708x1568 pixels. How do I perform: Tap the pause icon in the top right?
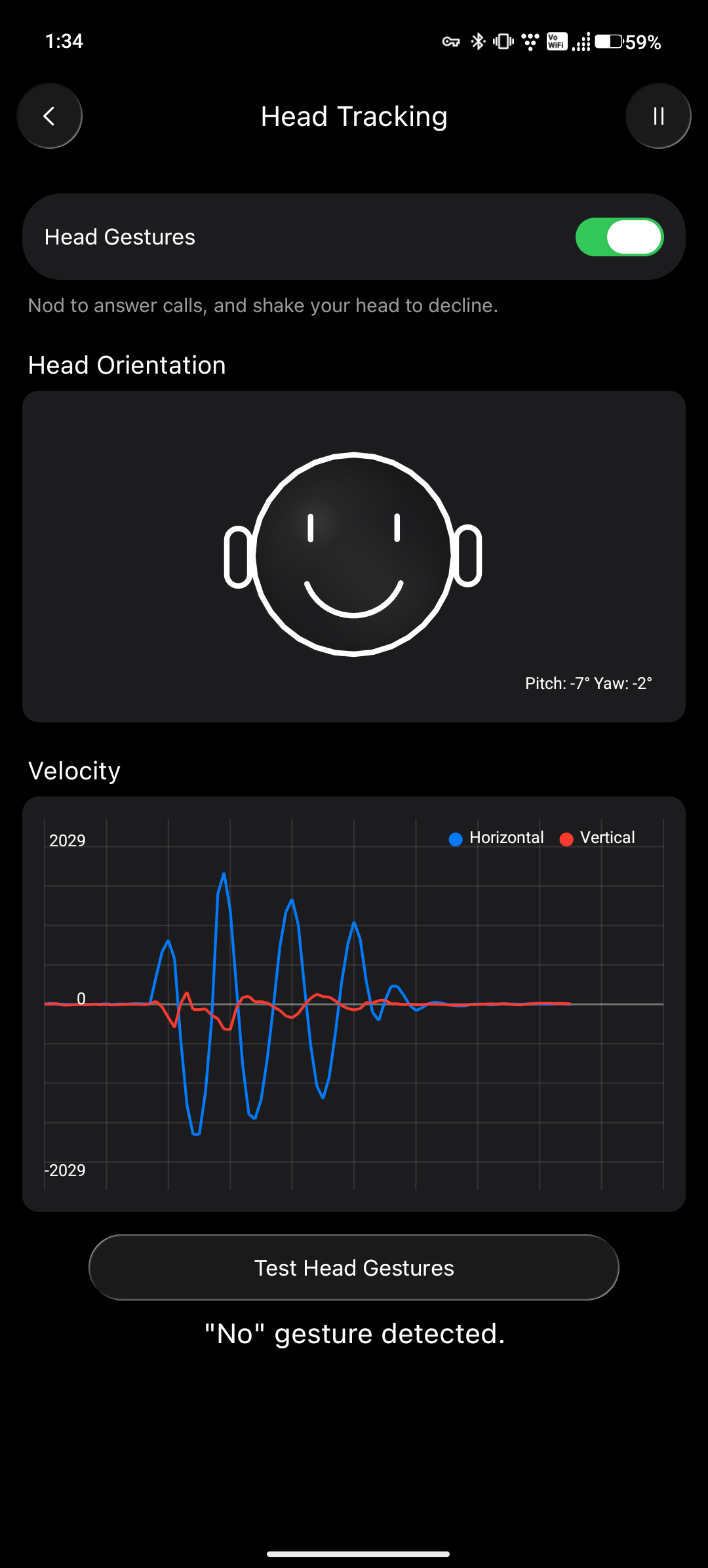pos(658,115)
